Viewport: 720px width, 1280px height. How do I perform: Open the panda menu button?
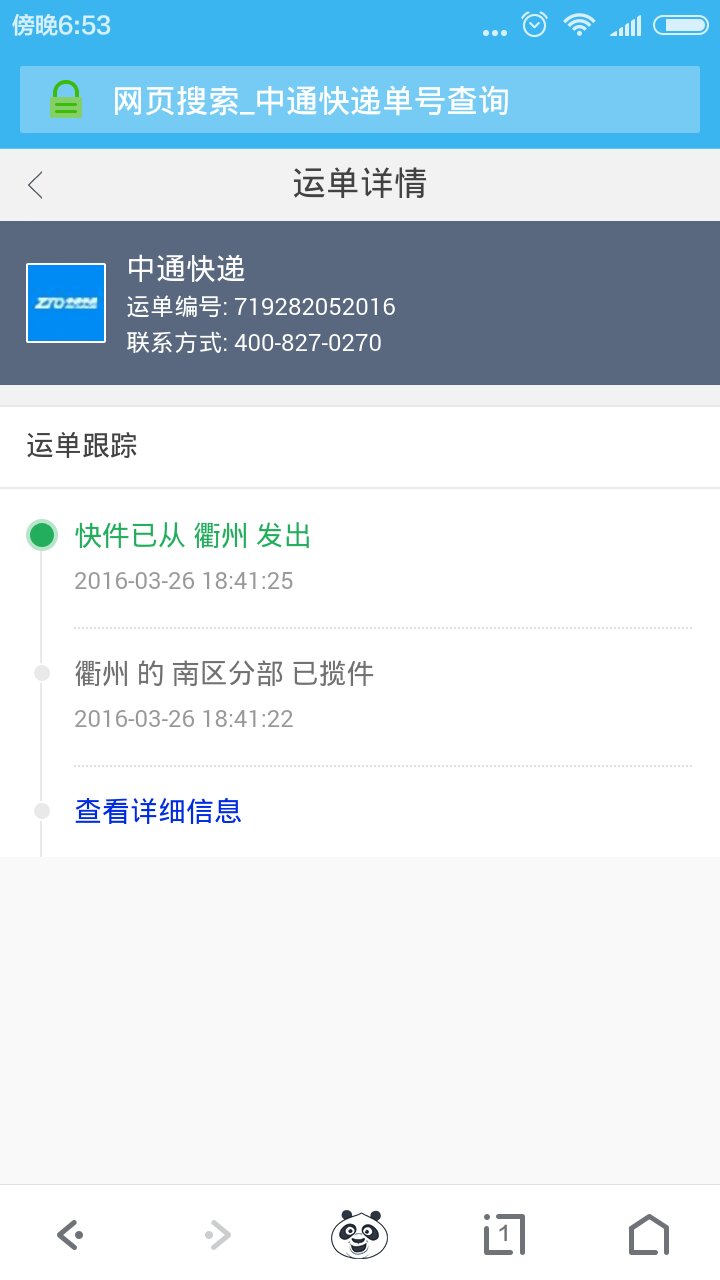click(359, 1234)
